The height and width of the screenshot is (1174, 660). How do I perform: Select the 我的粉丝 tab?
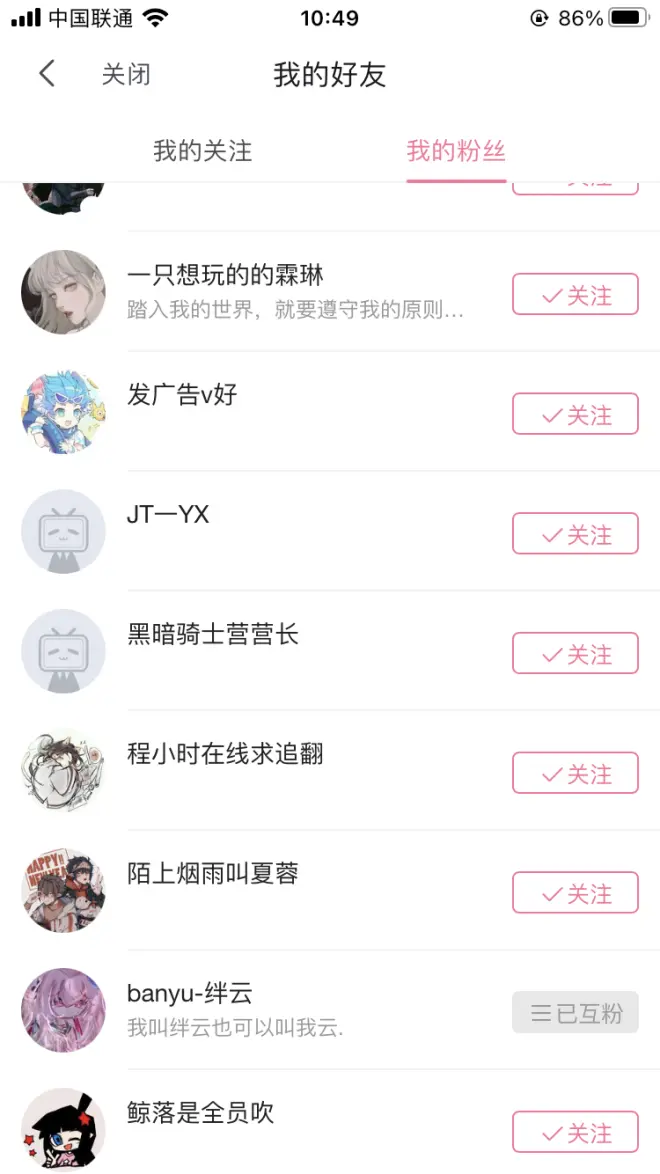click(456, 151)
